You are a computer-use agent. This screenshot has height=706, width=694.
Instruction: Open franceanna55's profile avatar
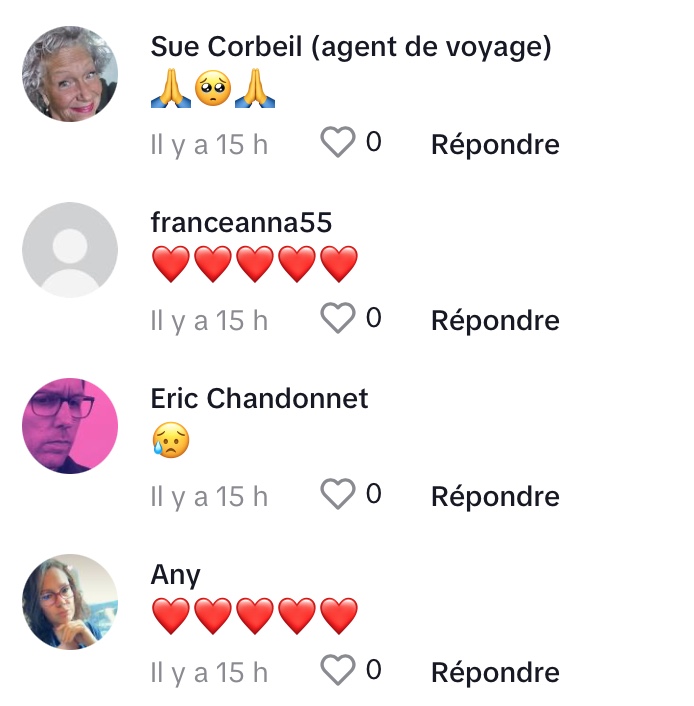pyautogui.click(x=70, y=250)
